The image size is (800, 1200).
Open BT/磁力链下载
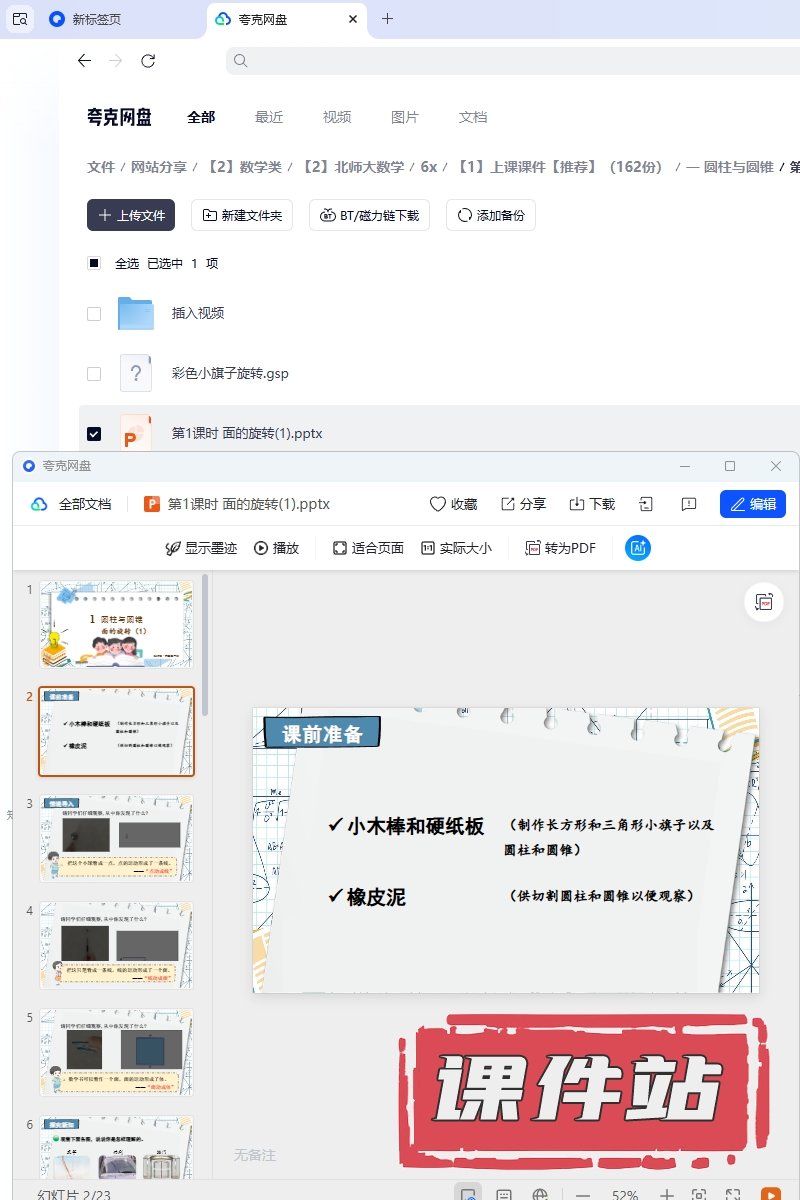coord(369,215)
